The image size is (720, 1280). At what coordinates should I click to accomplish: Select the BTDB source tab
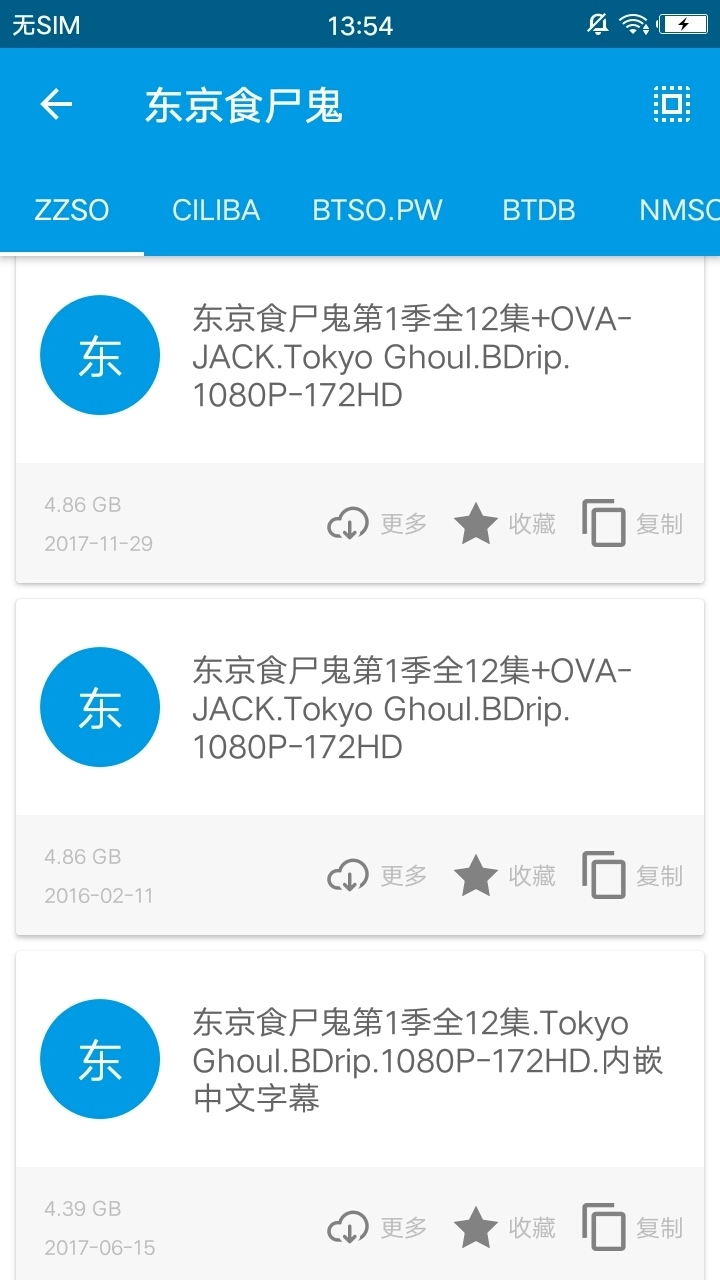tap(539, 210)
